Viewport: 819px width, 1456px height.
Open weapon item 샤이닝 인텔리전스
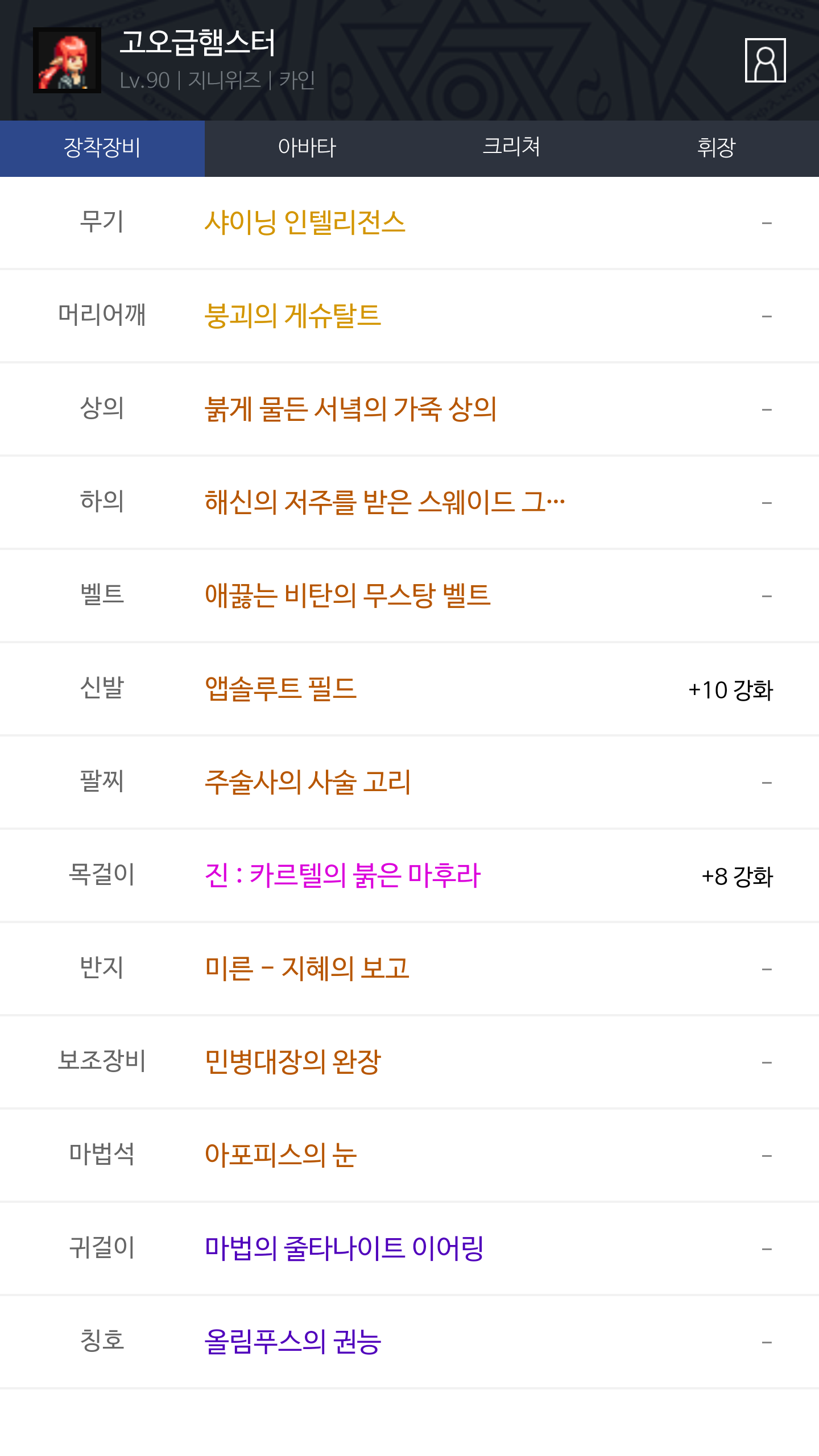point(305,222)
